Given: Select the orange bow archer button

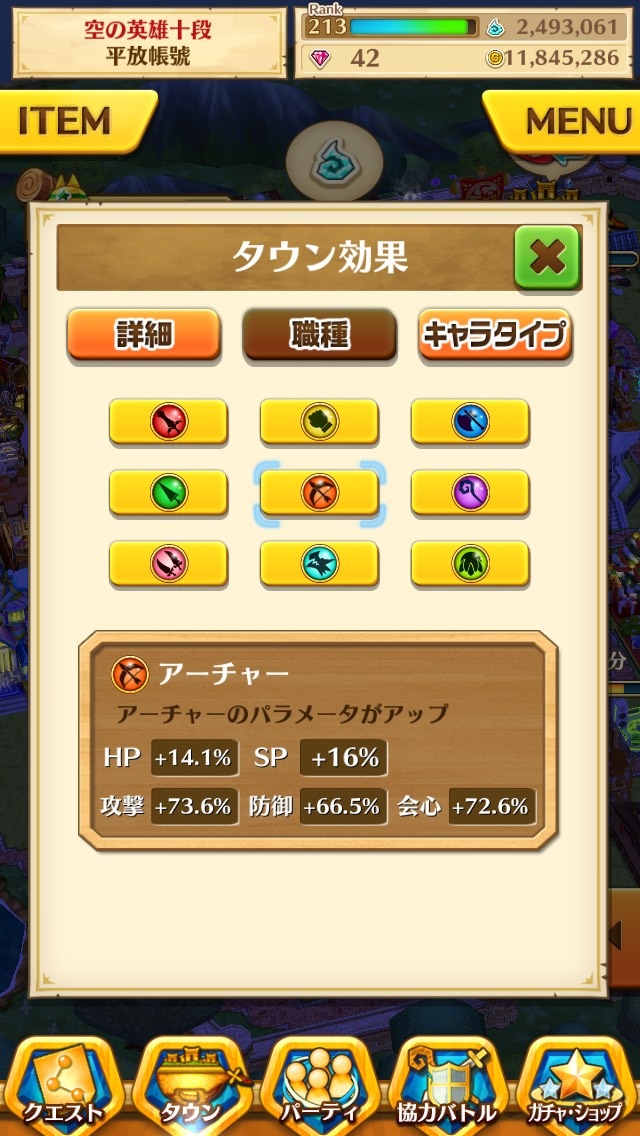Looking at the screenshot, I should pos(319,492).
